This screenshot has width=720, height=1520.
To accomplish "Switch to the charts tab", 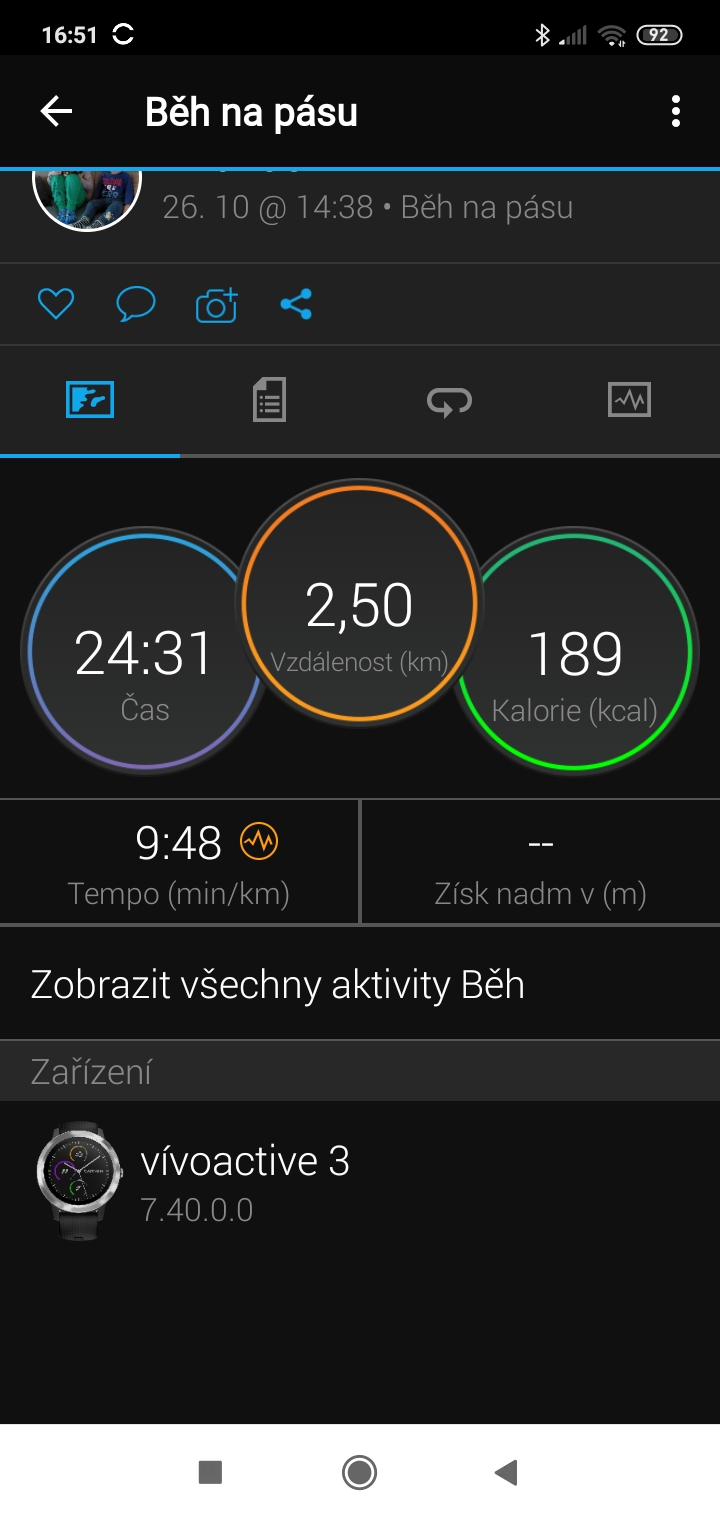I will coord(629,400).
